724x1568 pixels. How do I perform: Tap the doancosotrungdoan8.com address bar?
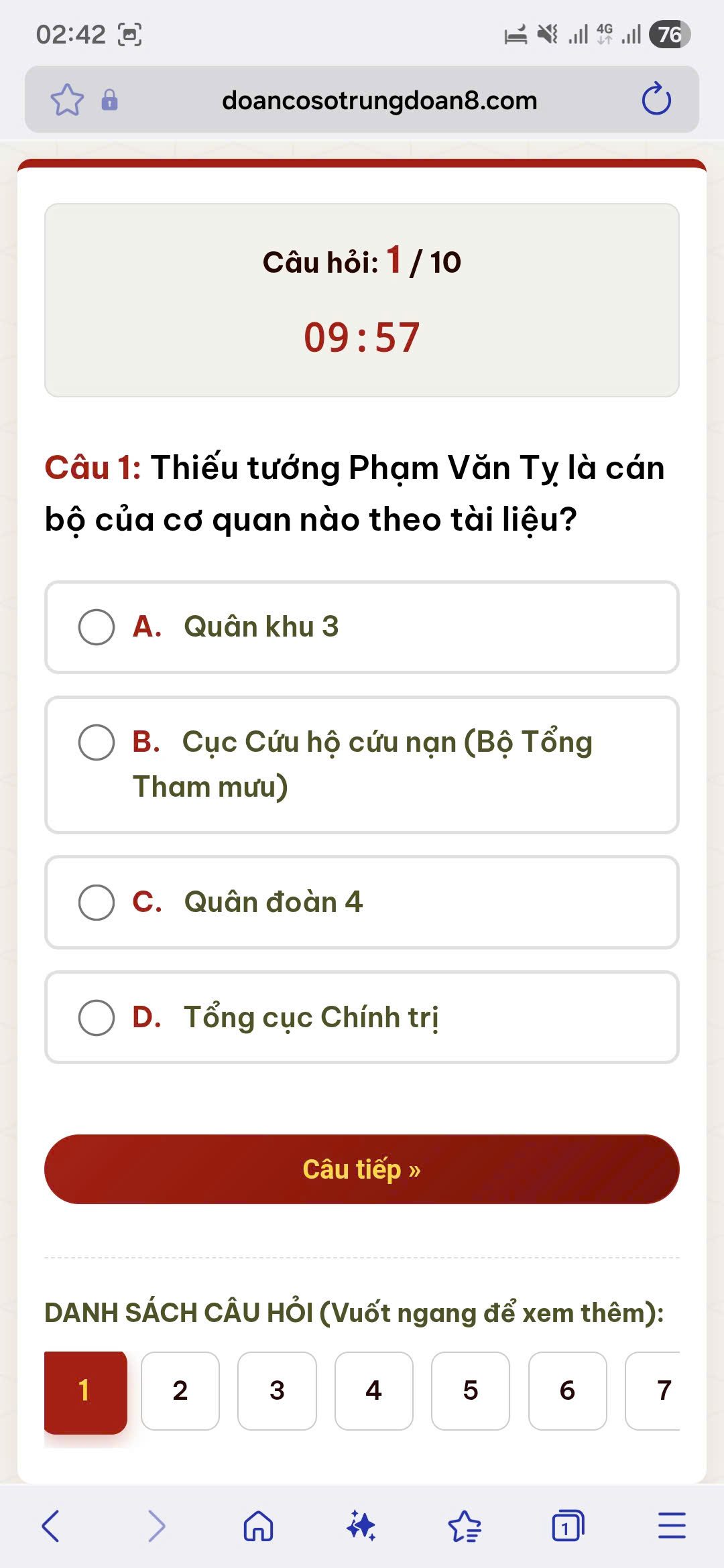coord(379,101)
